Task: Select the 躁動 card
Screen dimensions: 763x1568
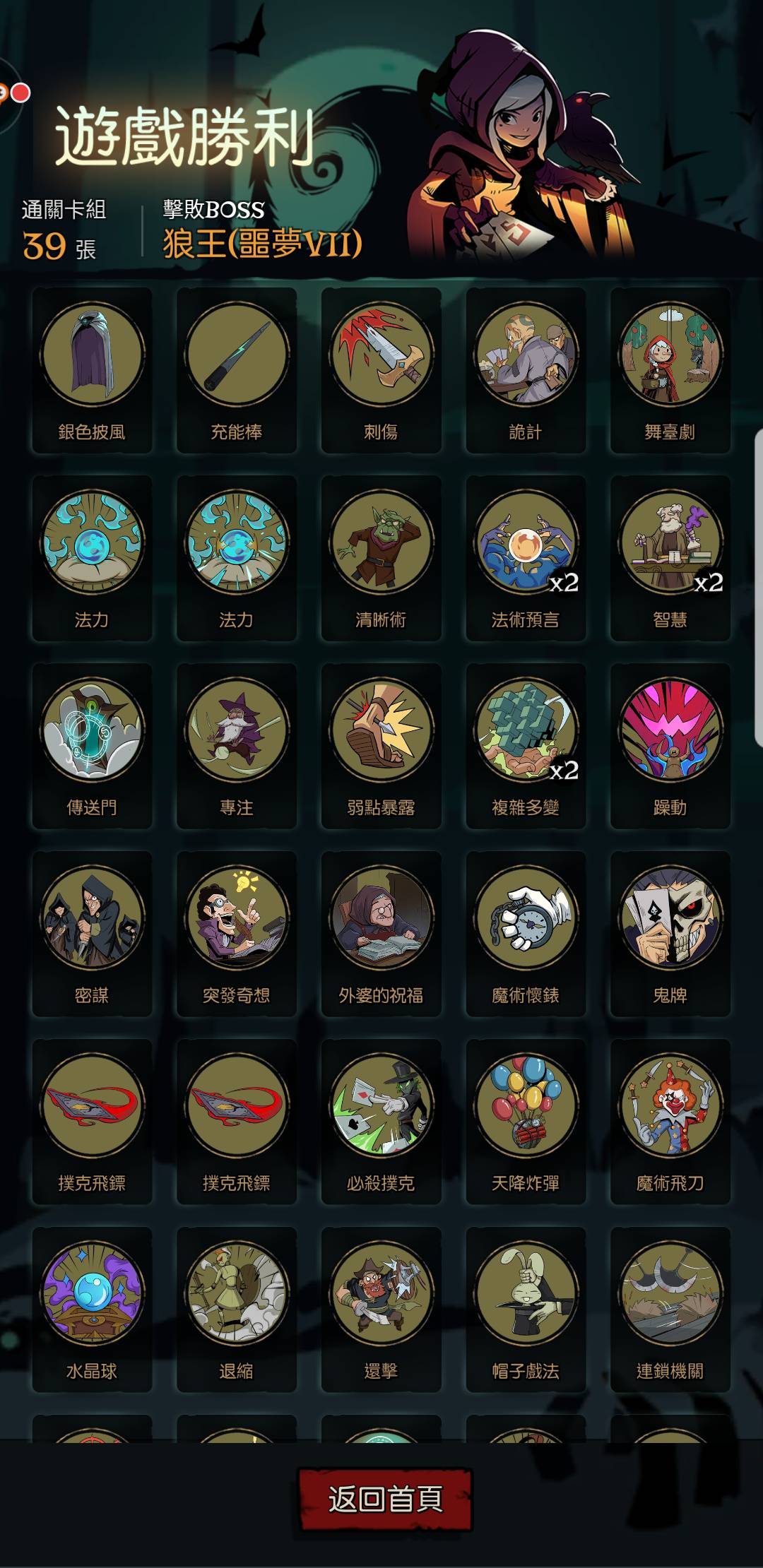Action: pos(670,745)
